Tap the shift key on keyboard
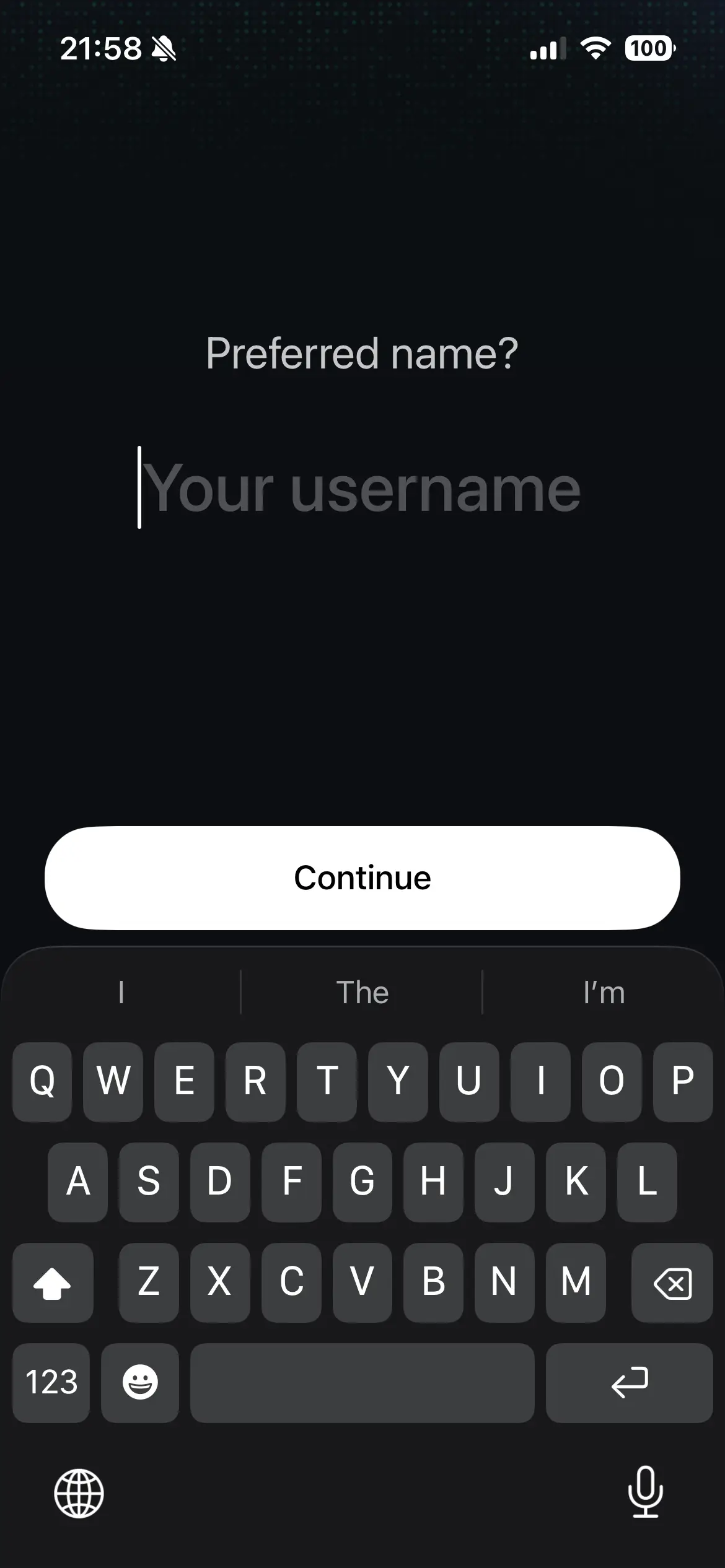 pyautogui.click(x=53, y=1282)
